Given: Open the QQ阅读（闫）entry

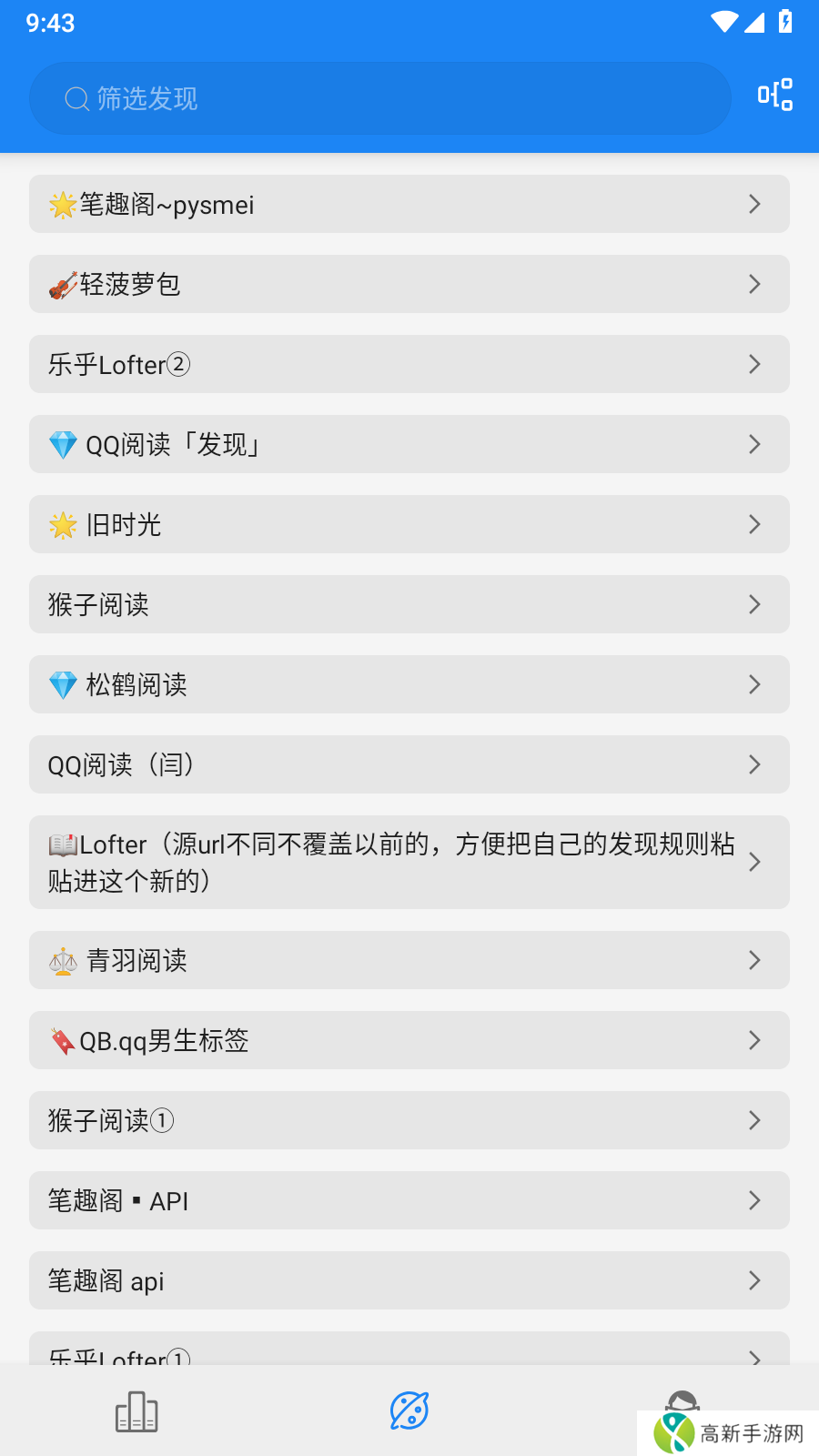Looking at the screenshot, I should tap(409, 764).
